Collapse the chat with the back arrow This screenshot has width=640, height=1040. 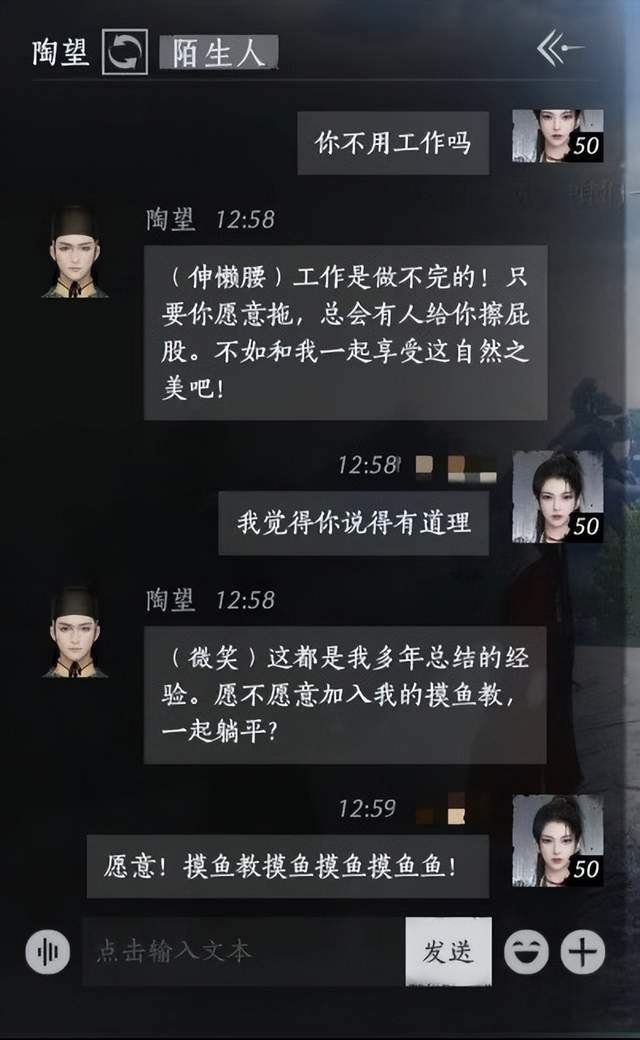pos(559,48)
